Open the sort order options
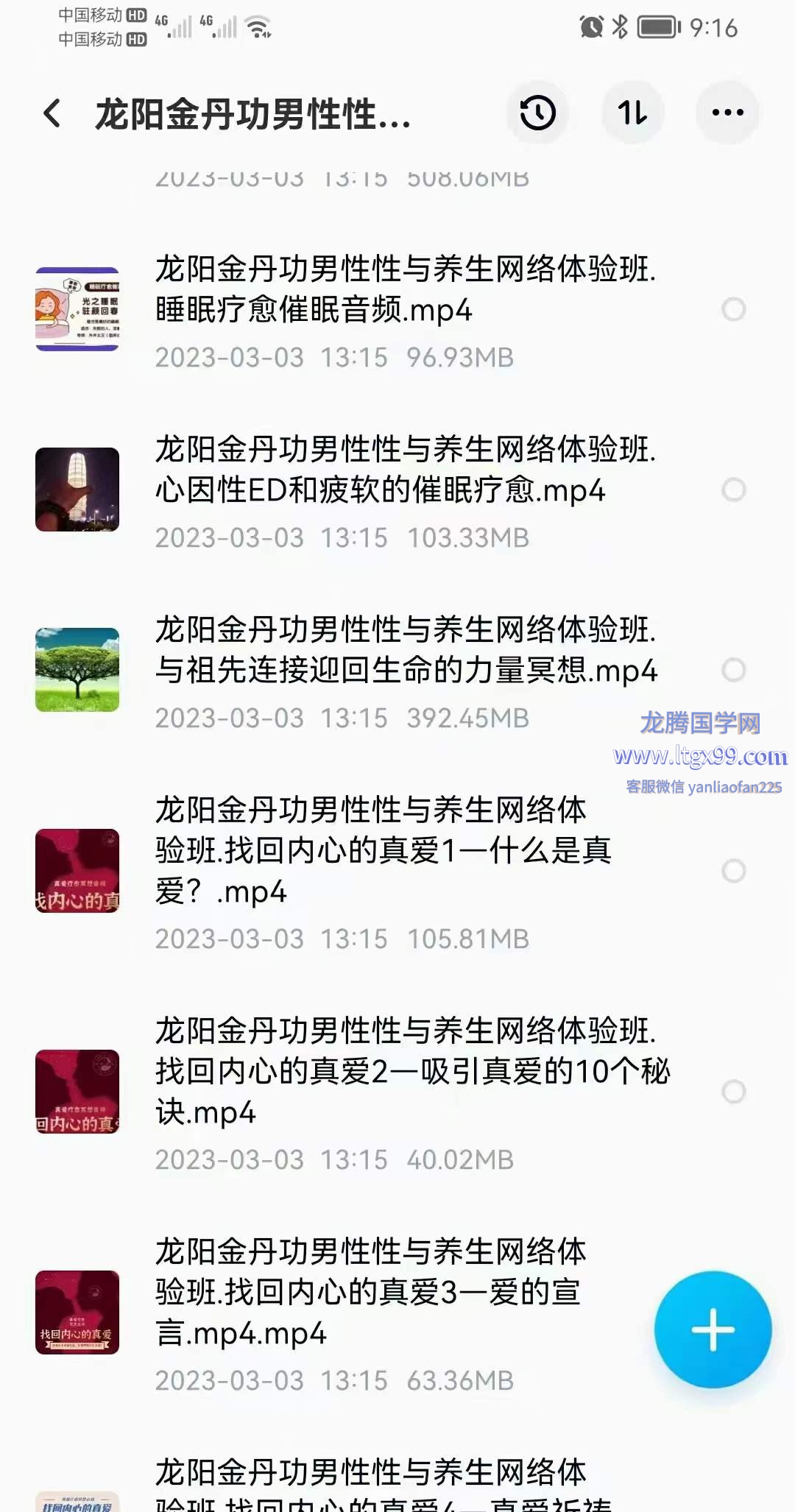The height and width of the screenshot is (1512, 795). 633,113
